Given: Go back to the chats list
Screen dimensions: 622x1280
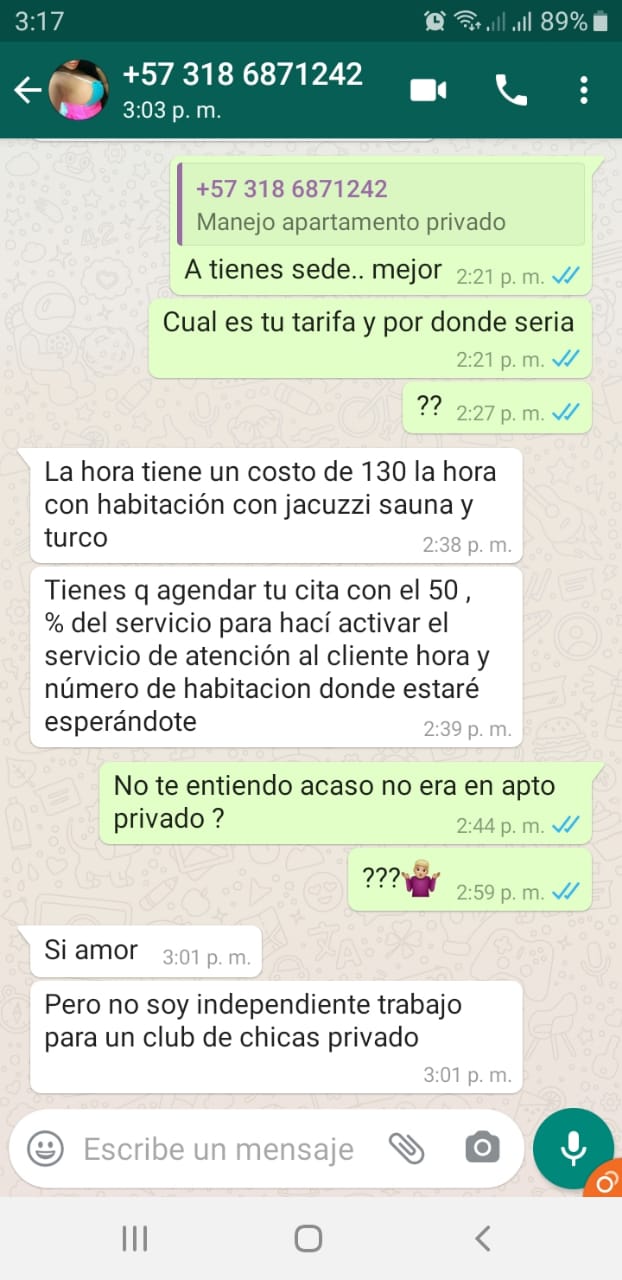Looking at the screenshot, I should pos(27,90).
